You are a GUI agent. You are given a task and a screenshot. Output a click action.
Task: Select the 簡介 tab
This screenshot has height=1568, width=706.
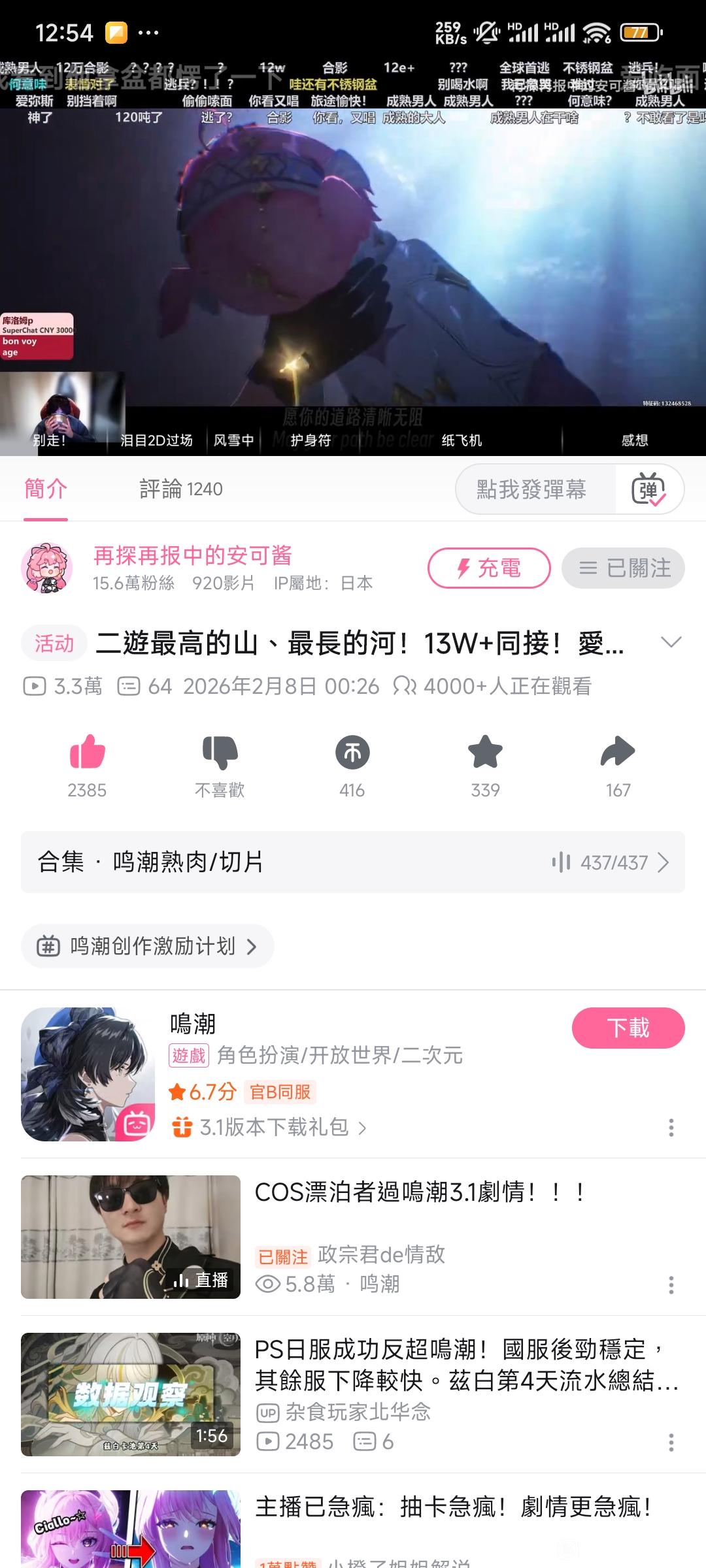pyautogui.click(x=46, y=489)
